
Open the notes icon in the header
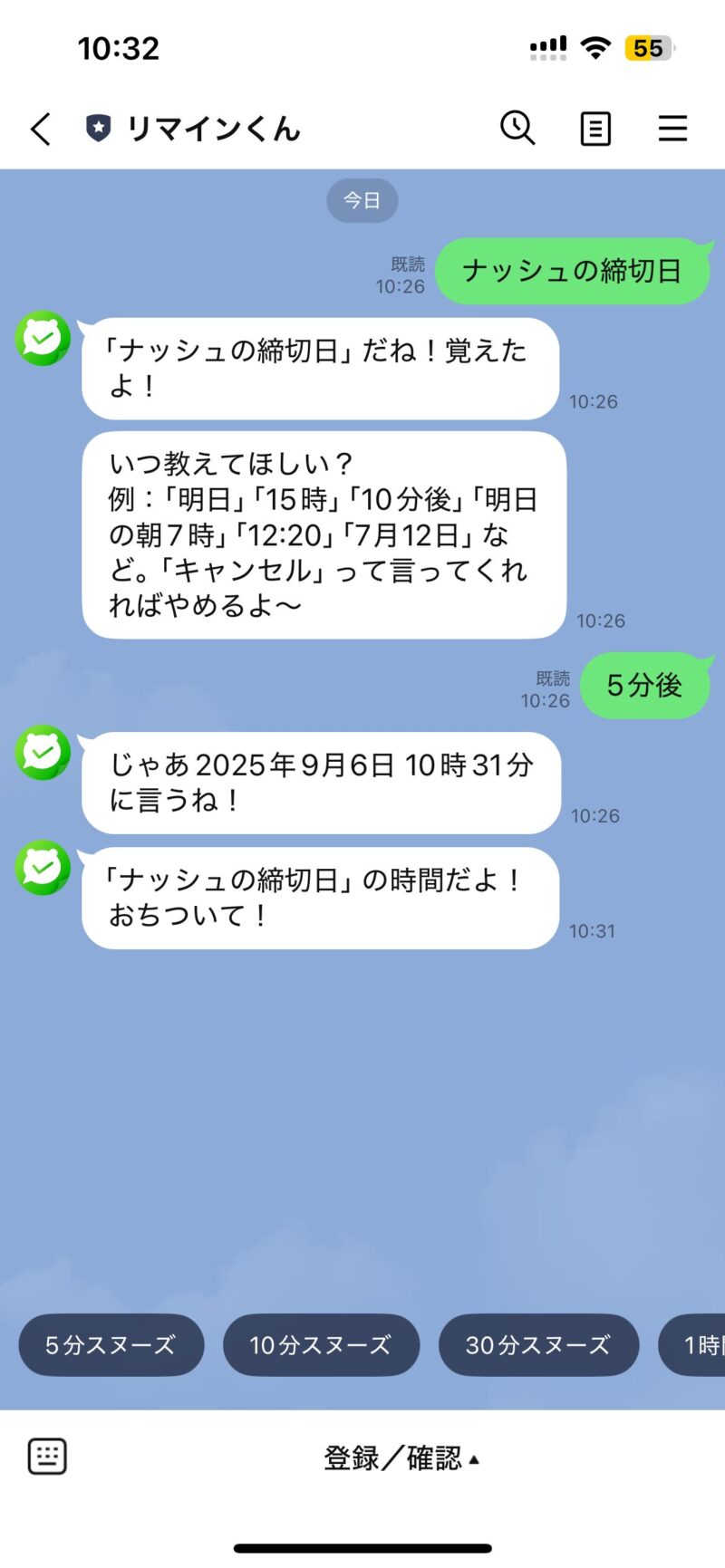coord(595,129)
